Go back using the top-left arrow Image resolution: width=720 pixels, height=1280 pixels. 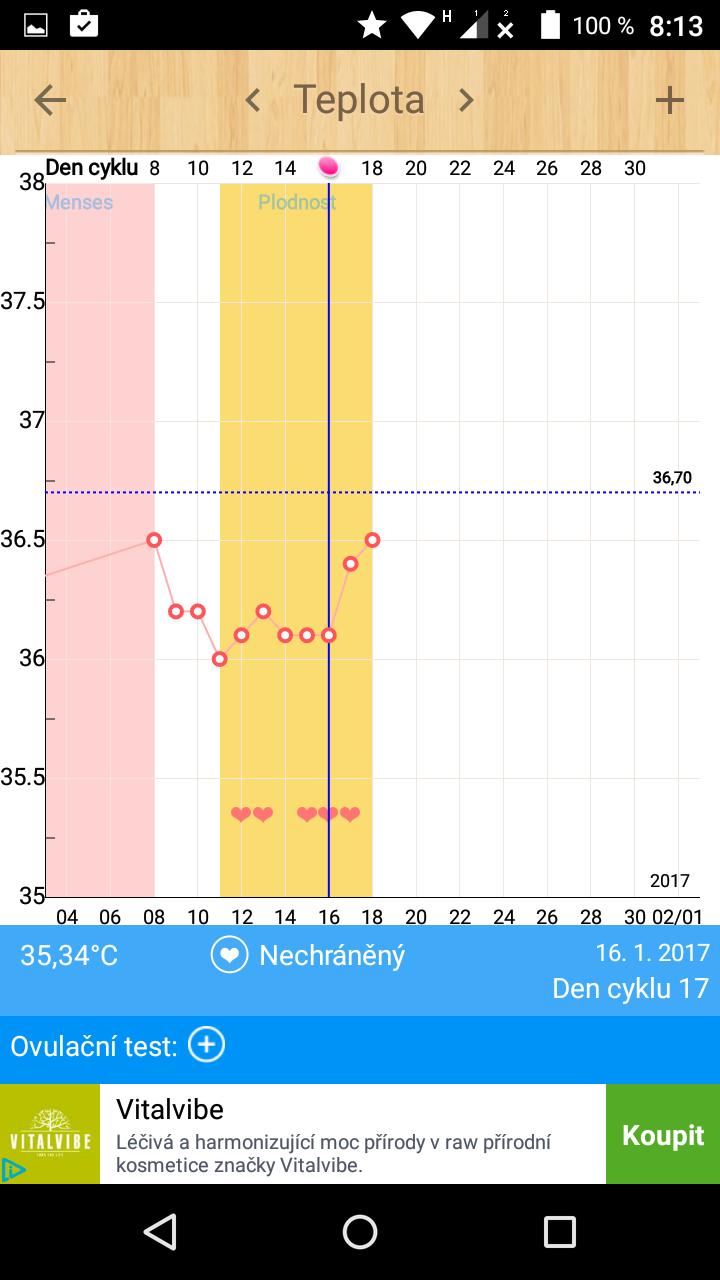(x=50, y=100)
